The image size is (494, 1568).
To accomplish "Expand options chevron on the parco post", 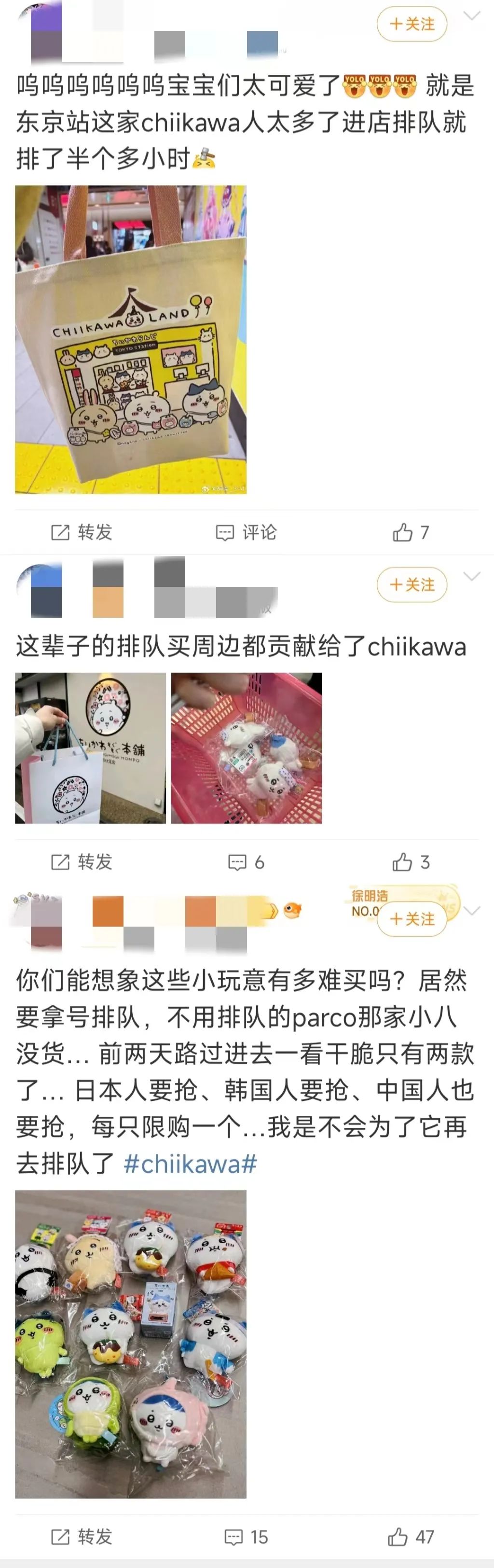I will click(471, 911).
